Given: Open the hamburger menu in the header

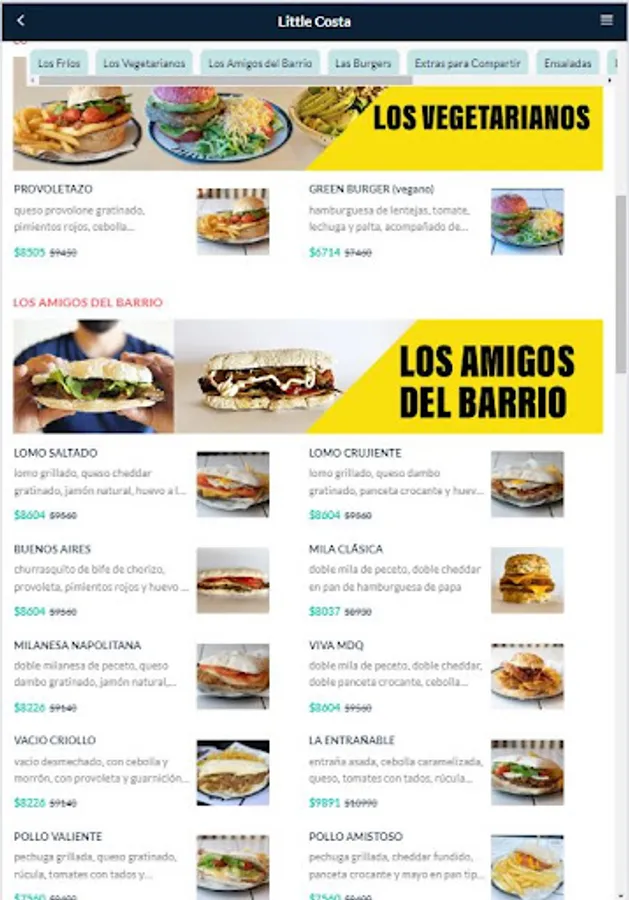Looking at the screenshot, I should pos(606,20).
